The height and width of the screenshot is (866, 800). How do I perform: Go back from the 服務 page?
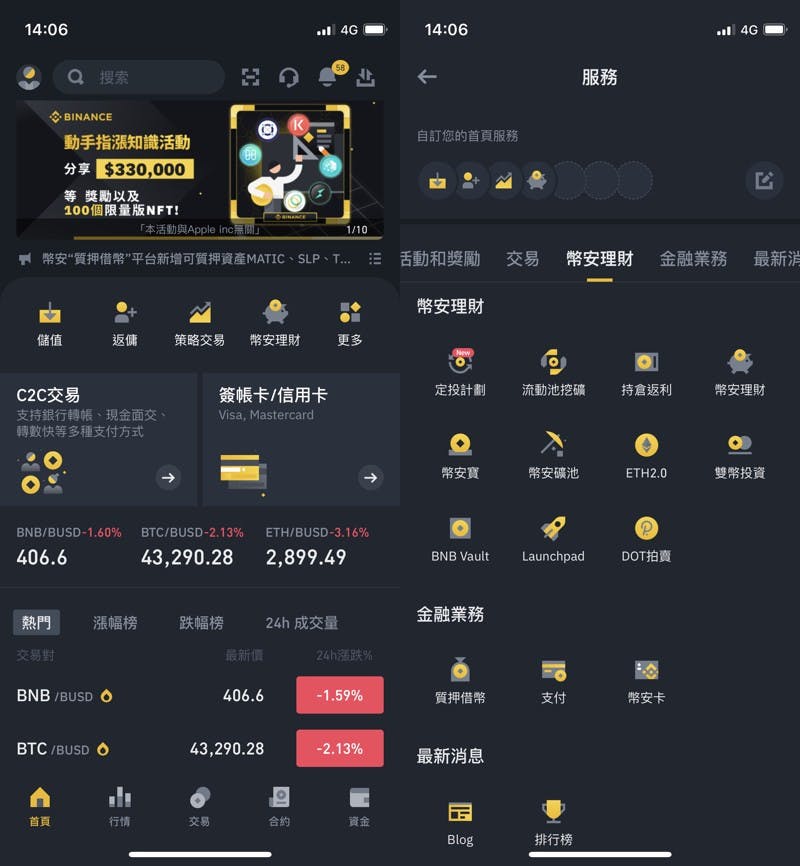pos(427,77)
